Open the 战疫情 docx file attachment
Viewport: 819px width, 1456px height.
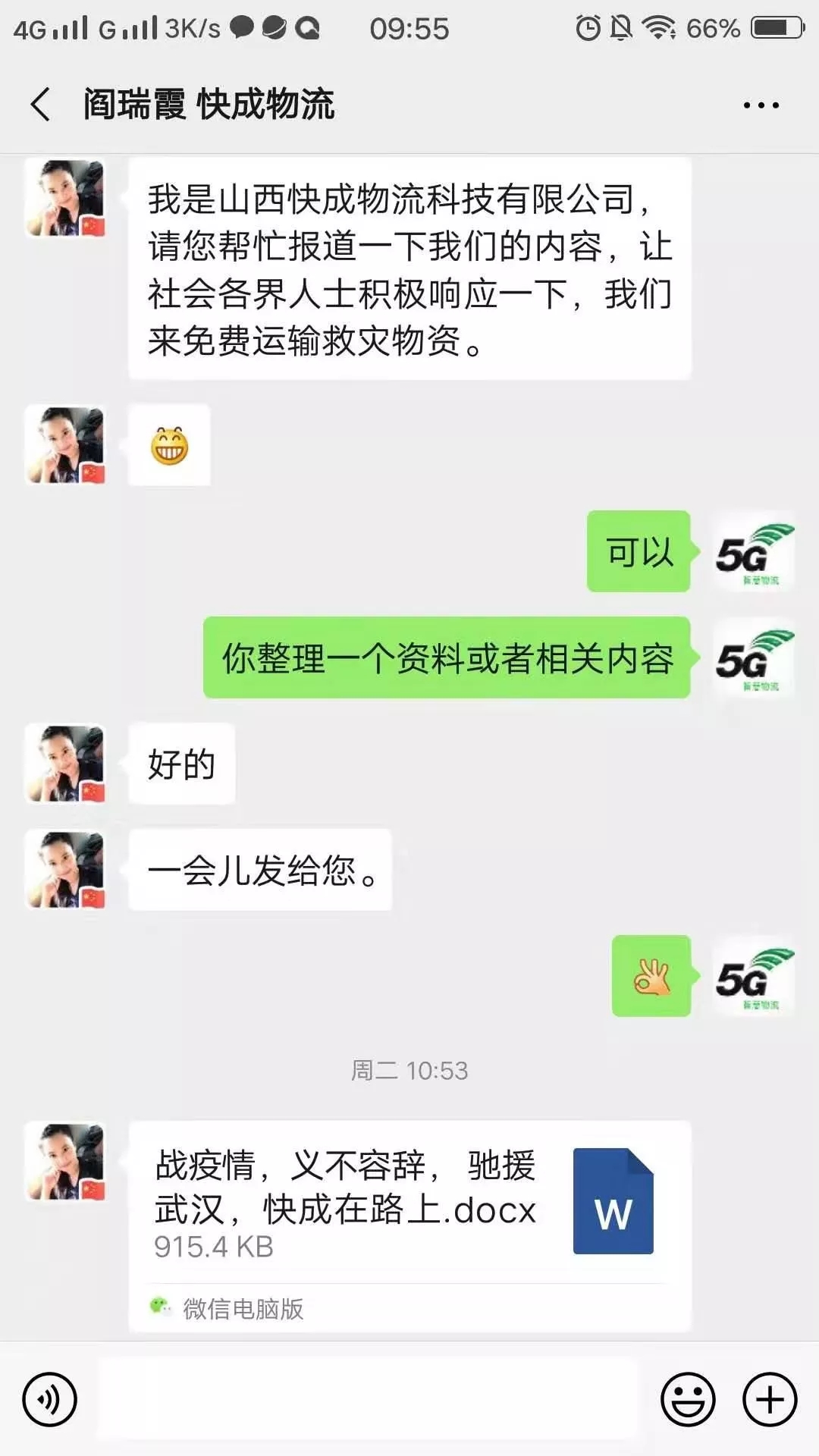pyautogui.click(x=409, y=1203)
